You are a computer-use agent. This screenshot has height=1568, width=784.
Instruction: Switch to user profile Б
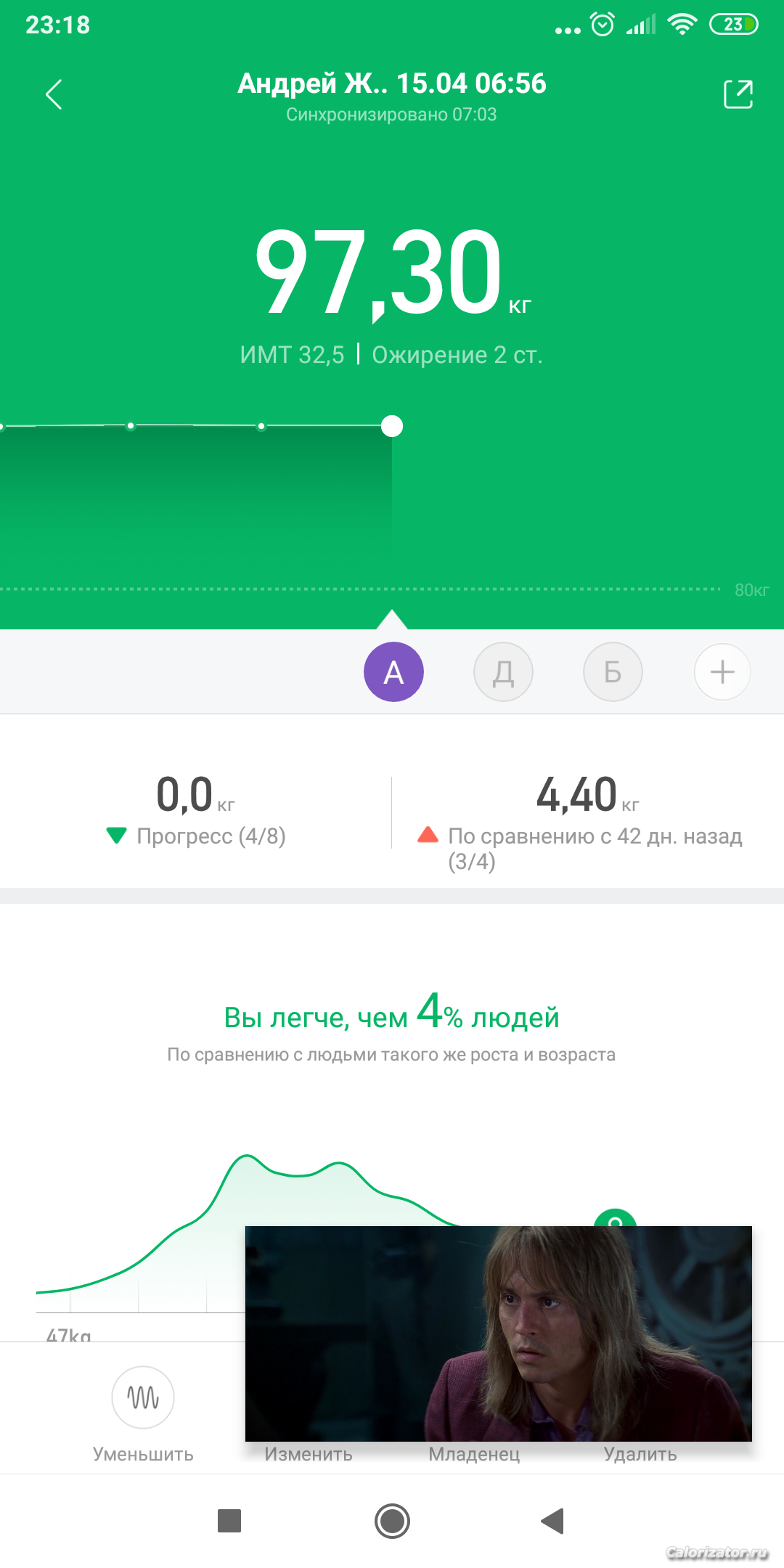coord(613,672)
